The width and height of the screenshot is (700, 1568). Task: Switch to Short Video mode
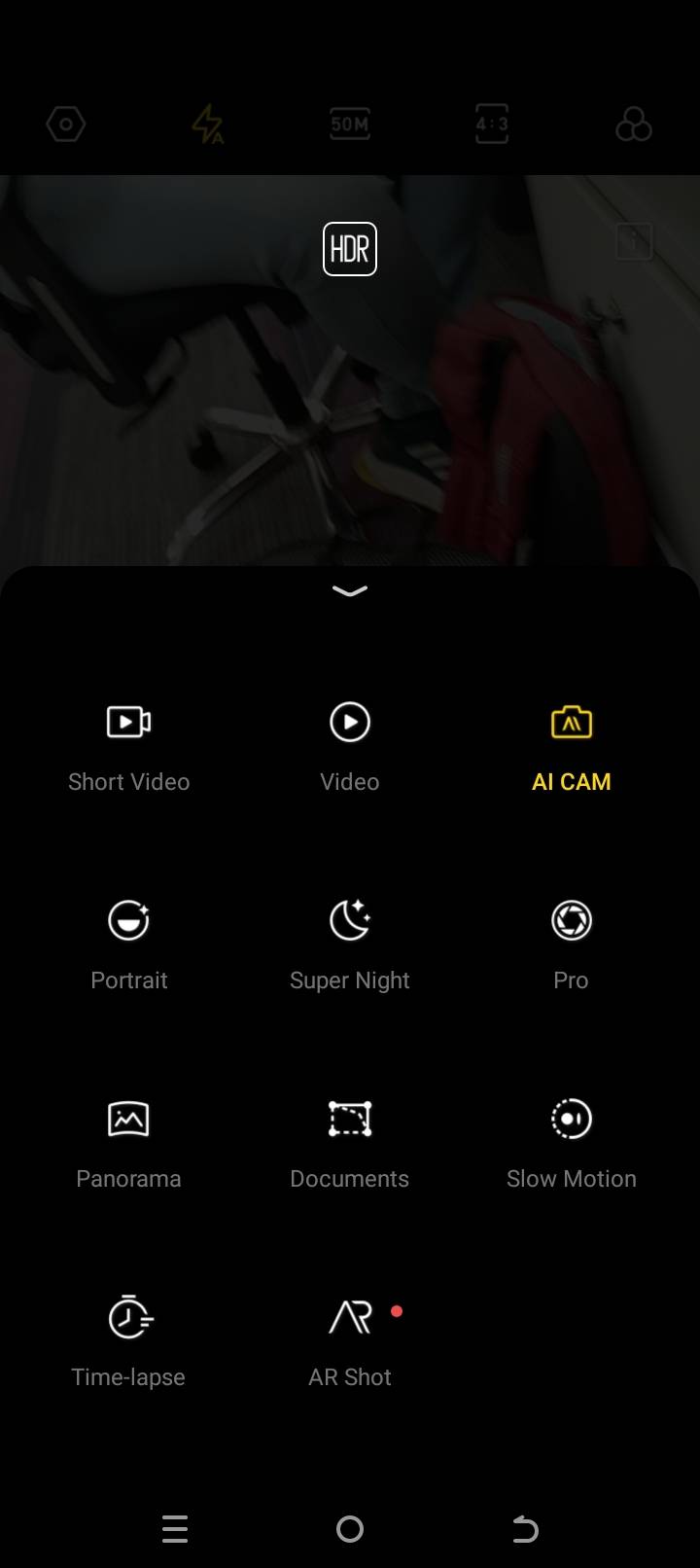pos(128,744)
